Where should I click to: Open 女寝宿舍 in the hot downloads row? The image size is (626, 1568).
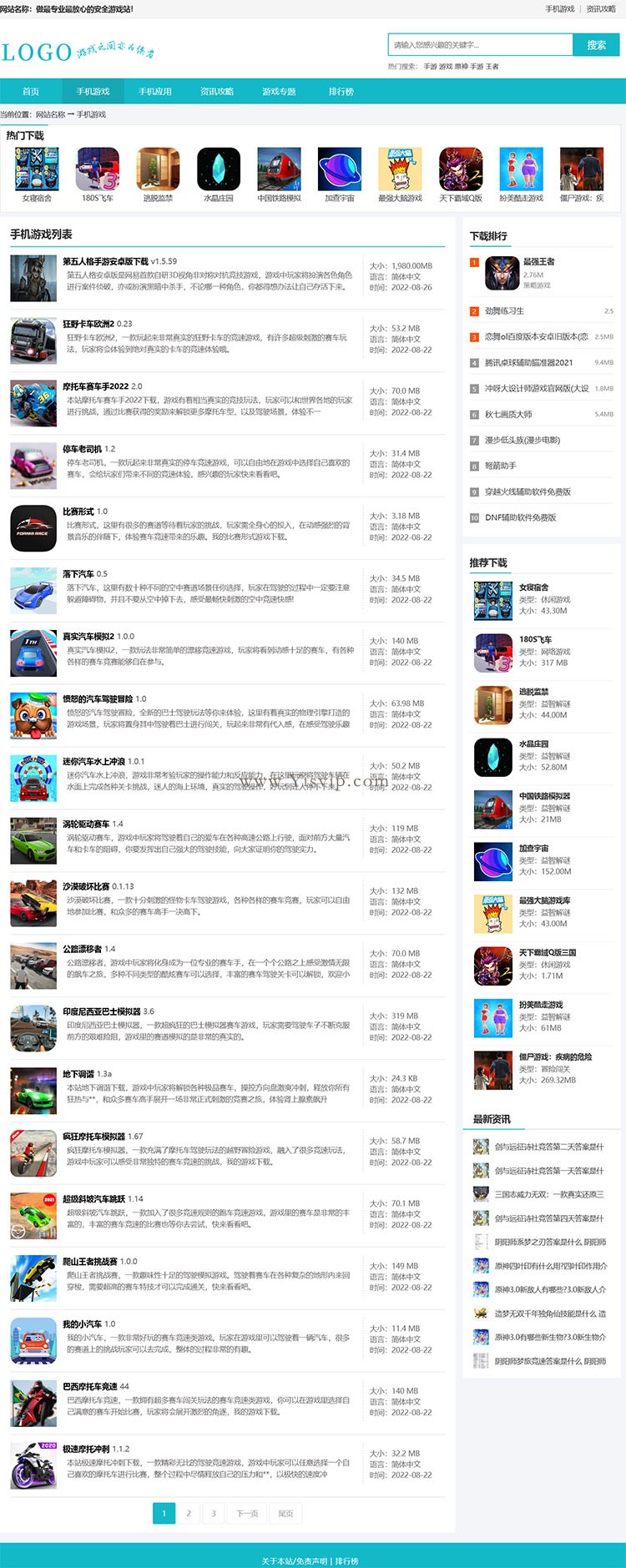tap(37, 174)
